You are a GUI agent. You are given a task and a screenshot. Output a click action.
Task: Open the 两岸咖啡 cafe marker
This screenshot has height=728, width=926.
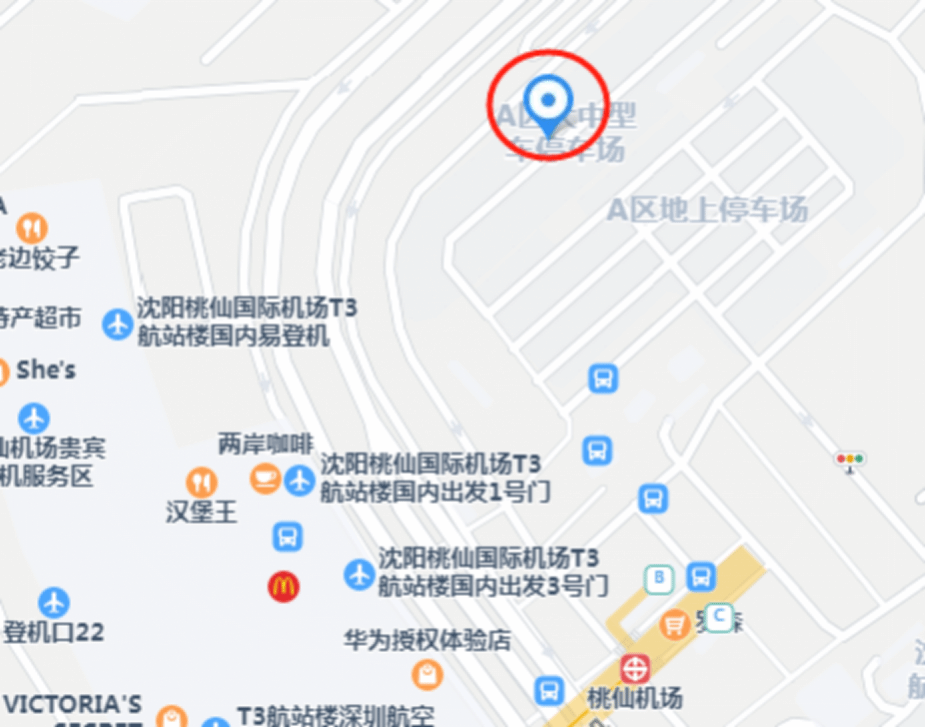tap(265, 478)
